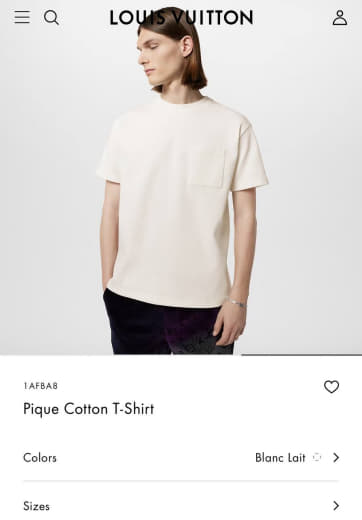
Task: Expand the Sizes row
Action: 181,506
